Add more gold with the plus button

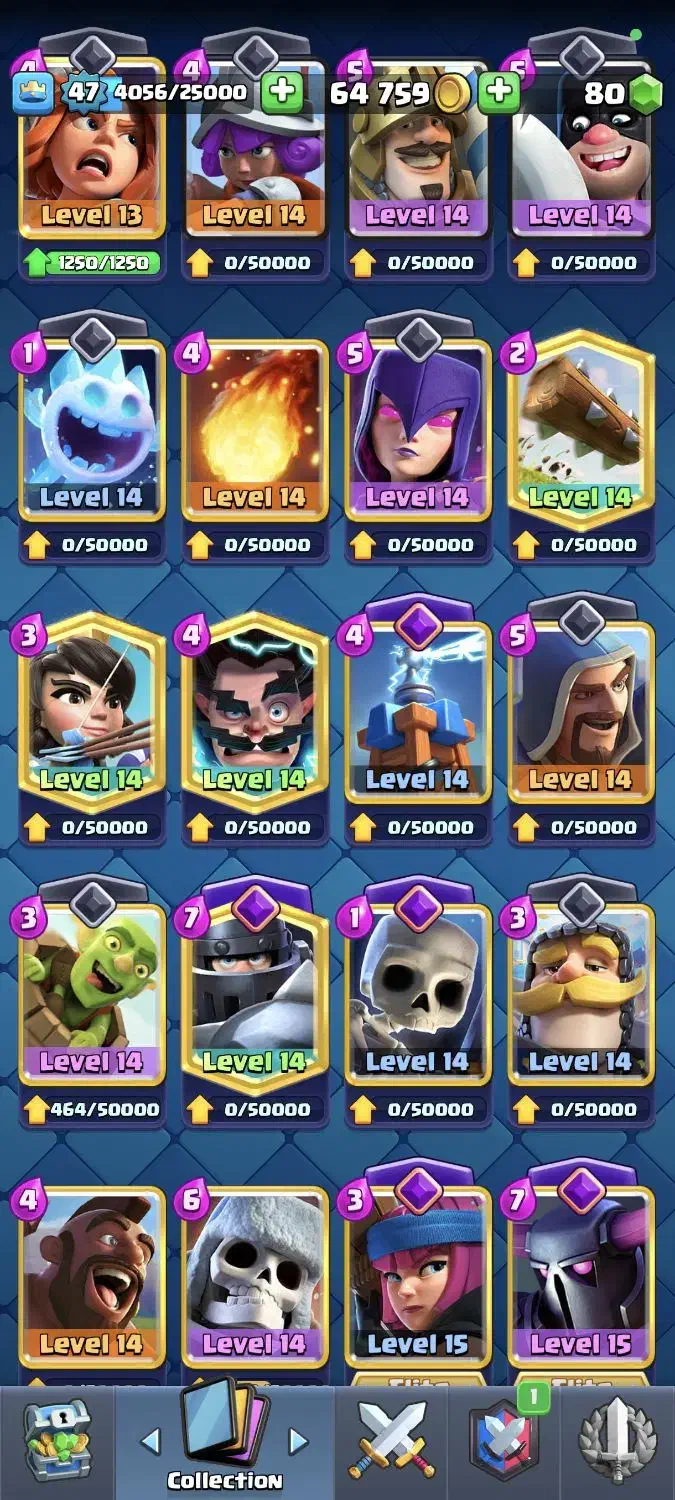point(498,93)
